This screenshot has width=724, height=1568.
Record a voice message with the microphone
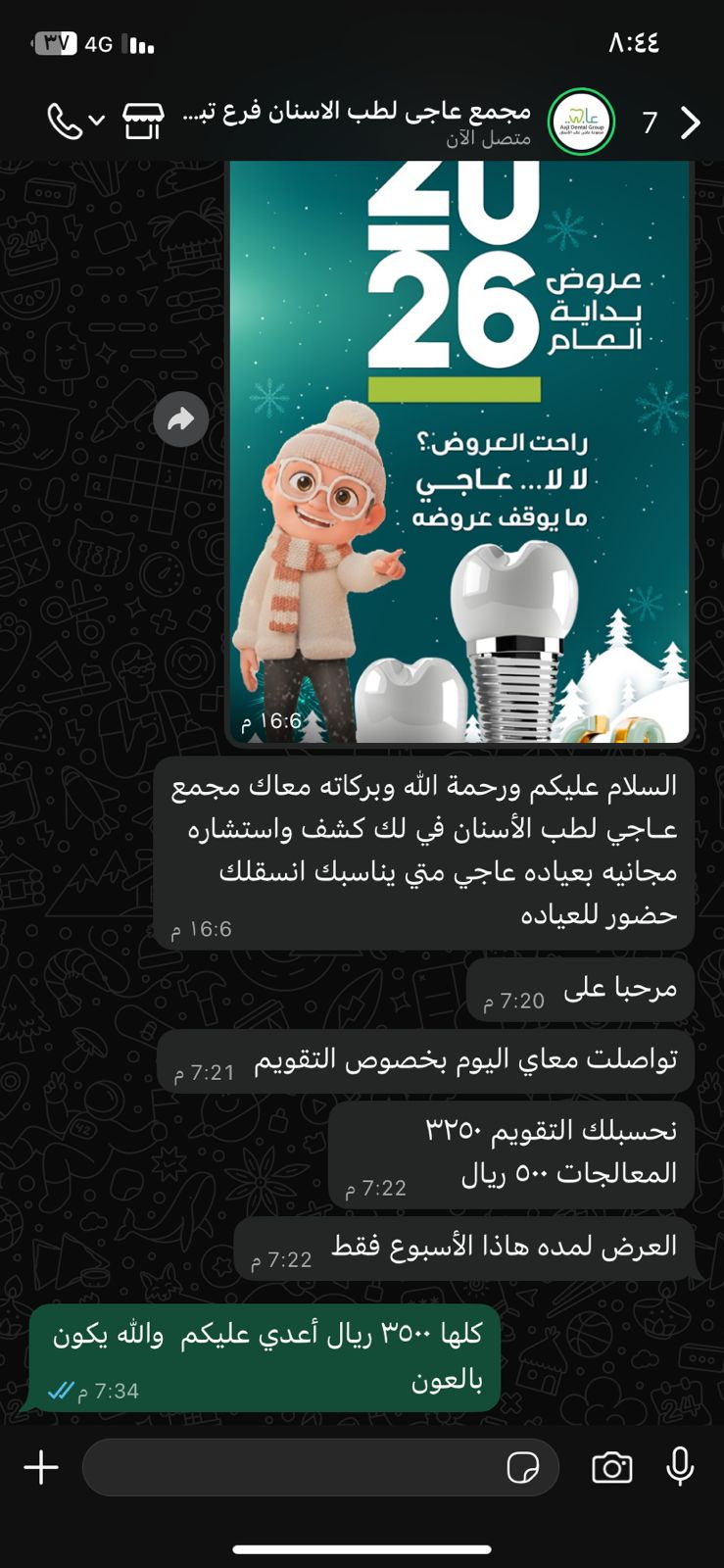pos(680,1467)
